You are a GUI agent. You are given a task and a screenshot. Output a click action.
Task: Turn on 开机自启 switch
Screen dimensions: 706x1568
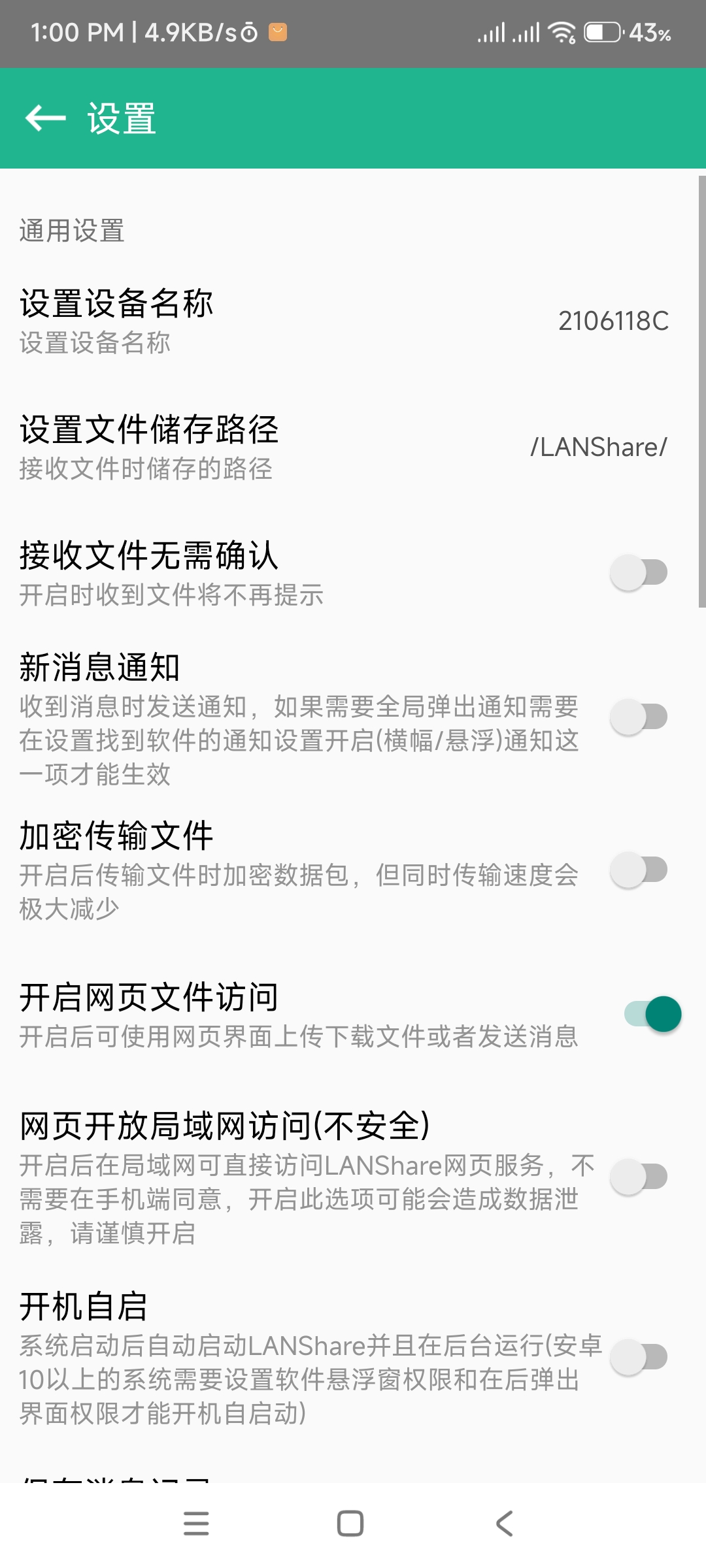coord(639,1357)
